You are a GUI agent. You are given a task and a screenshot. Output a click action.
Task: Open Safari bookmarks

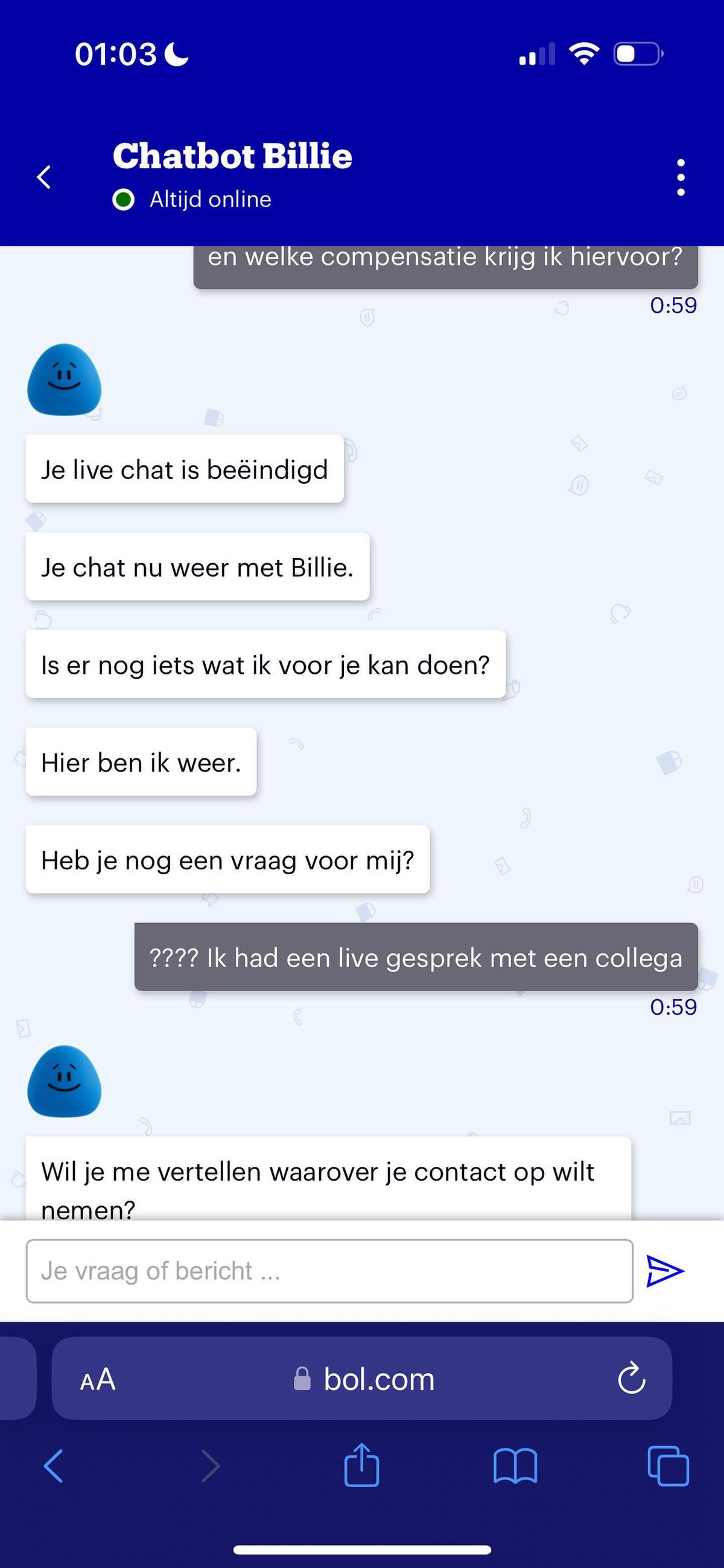[515, 1466]
